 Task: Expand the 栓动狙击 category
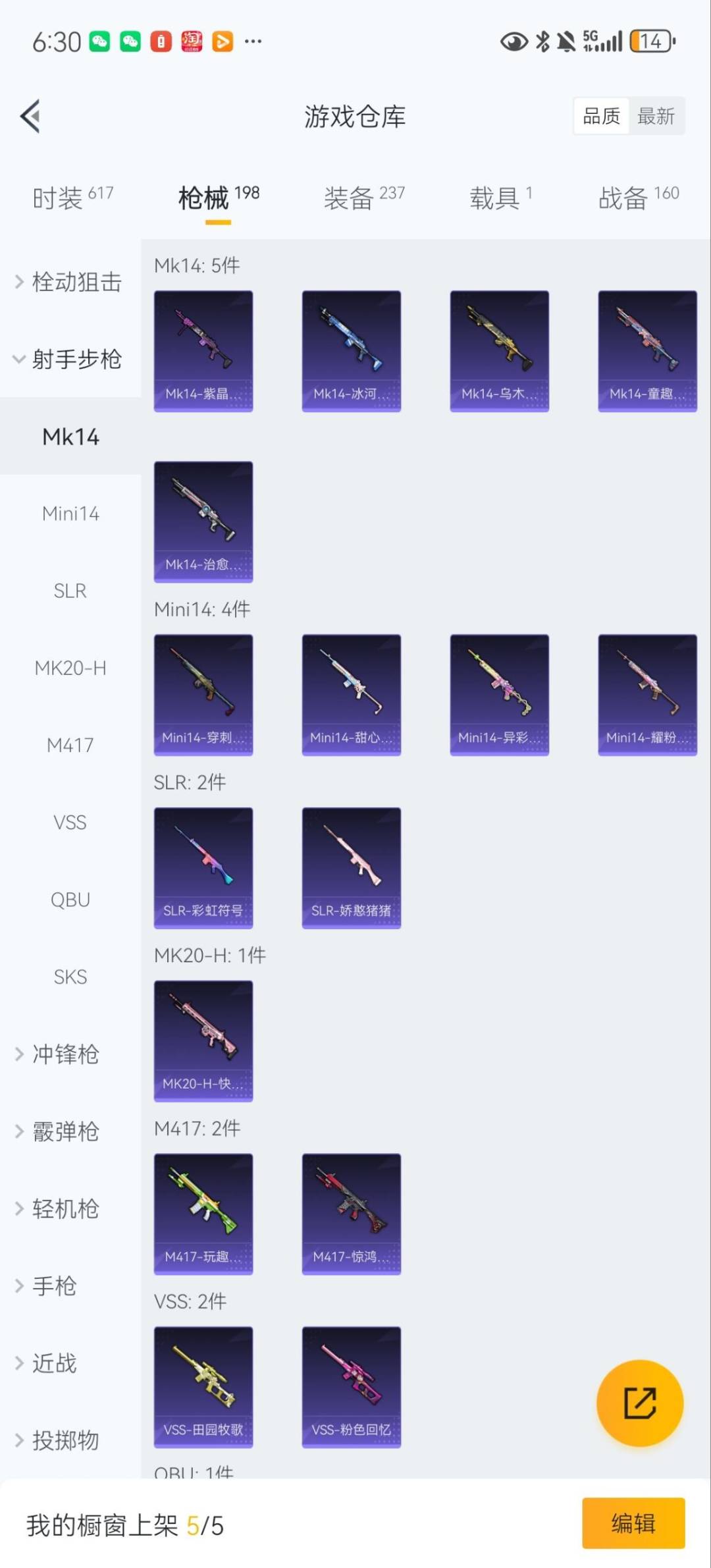pyautogui.click(x=70, y=282)
